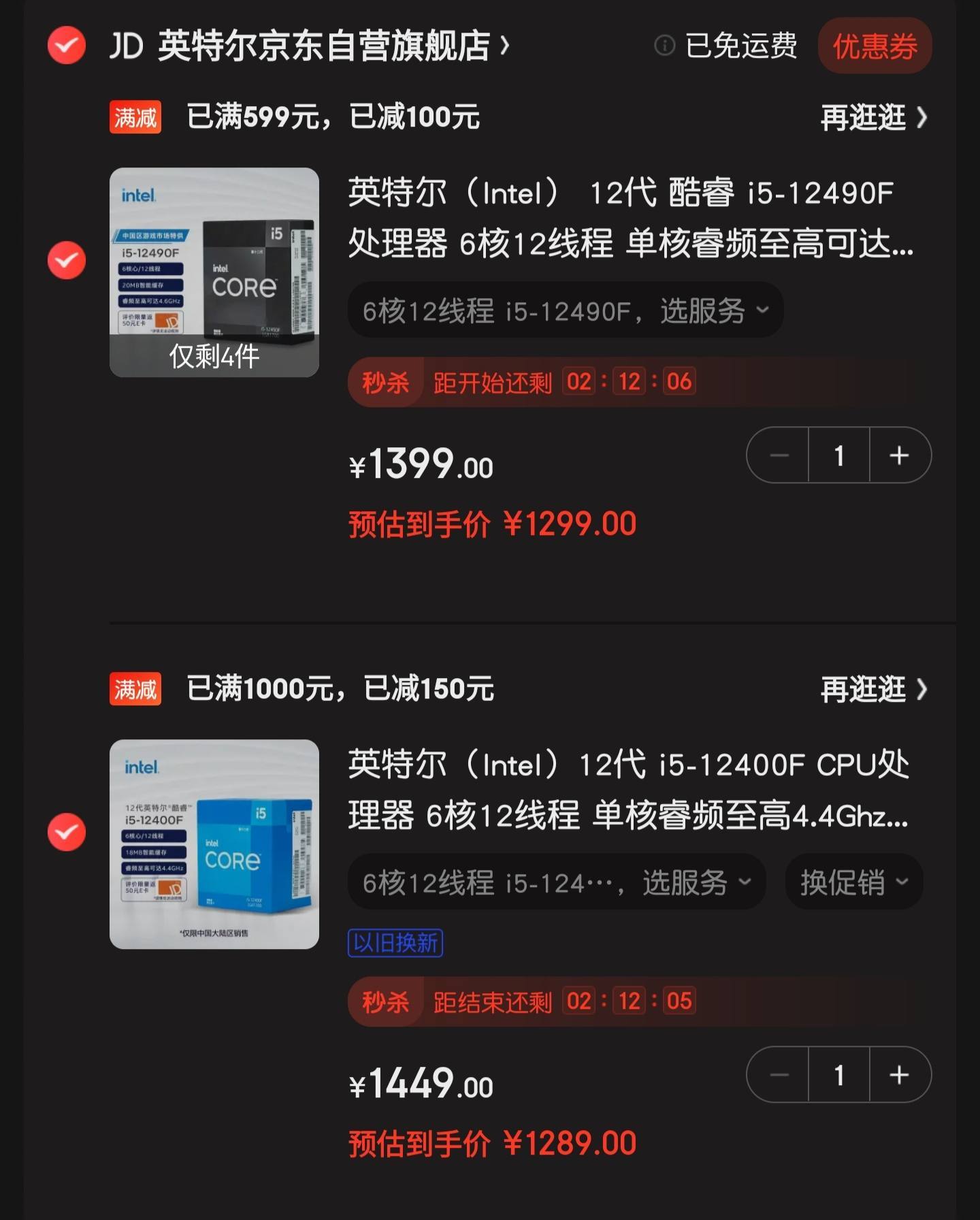
Task: Tap the 优惠券 coupon button
Action: 875,46
